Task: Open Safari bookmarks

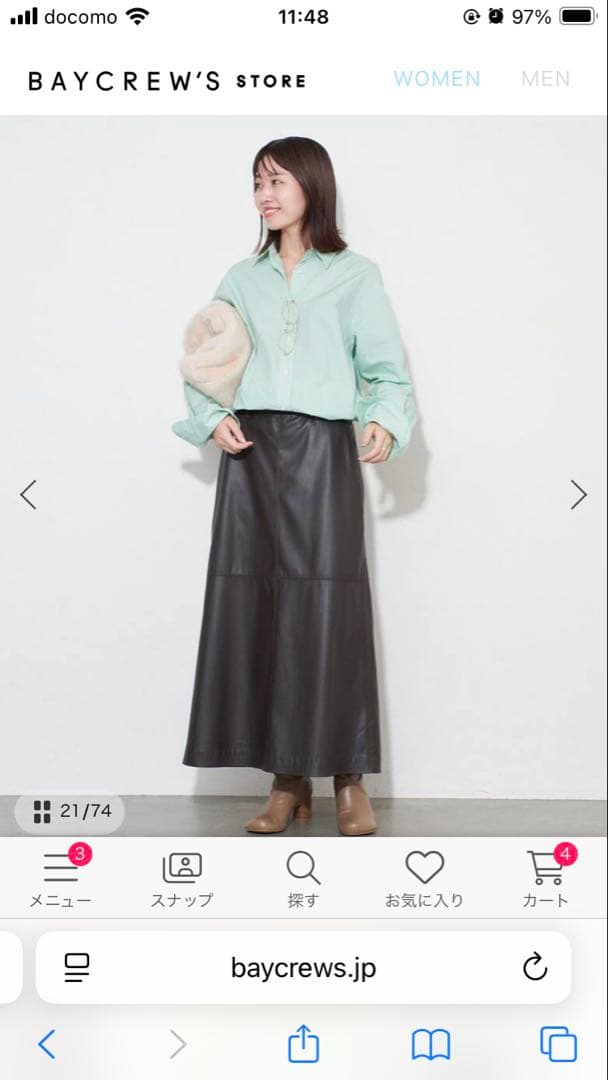Action: tap(431, 1045)
